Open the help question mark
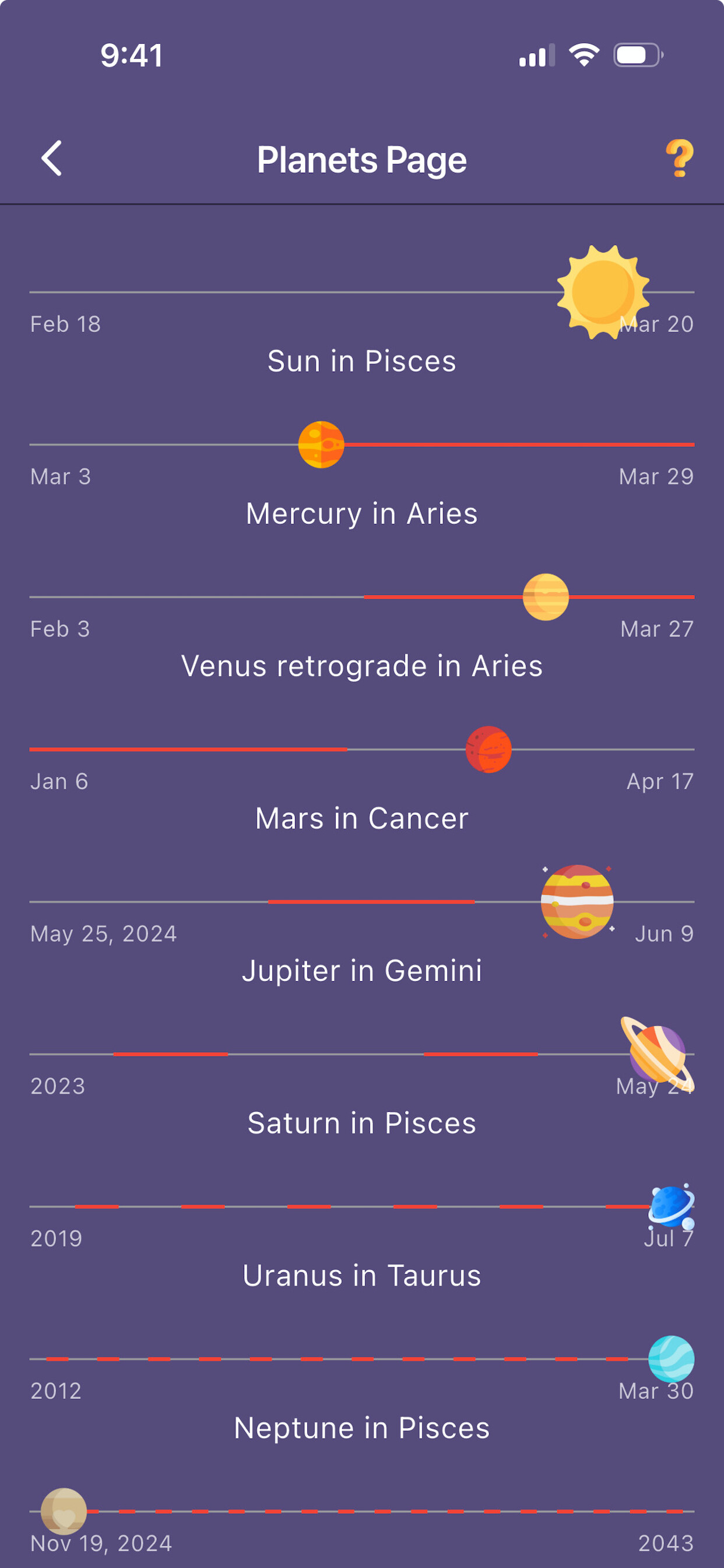Viewport: 724px width, 1568px height. tap(680, 159)
